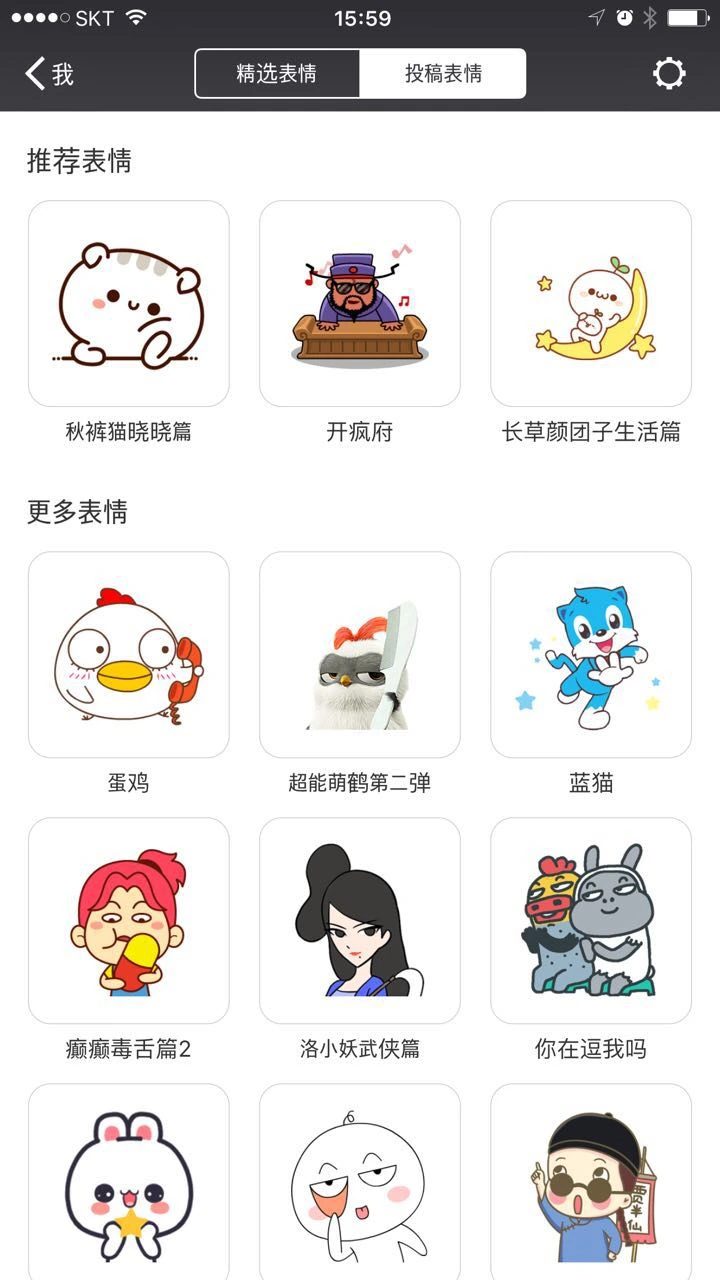Image resolution: width=720 pixels, height=1280 pixels.
Task: Tap the 超能萌鹤第二弹 owl sticker pack
Action: click(x=359, y=654)
